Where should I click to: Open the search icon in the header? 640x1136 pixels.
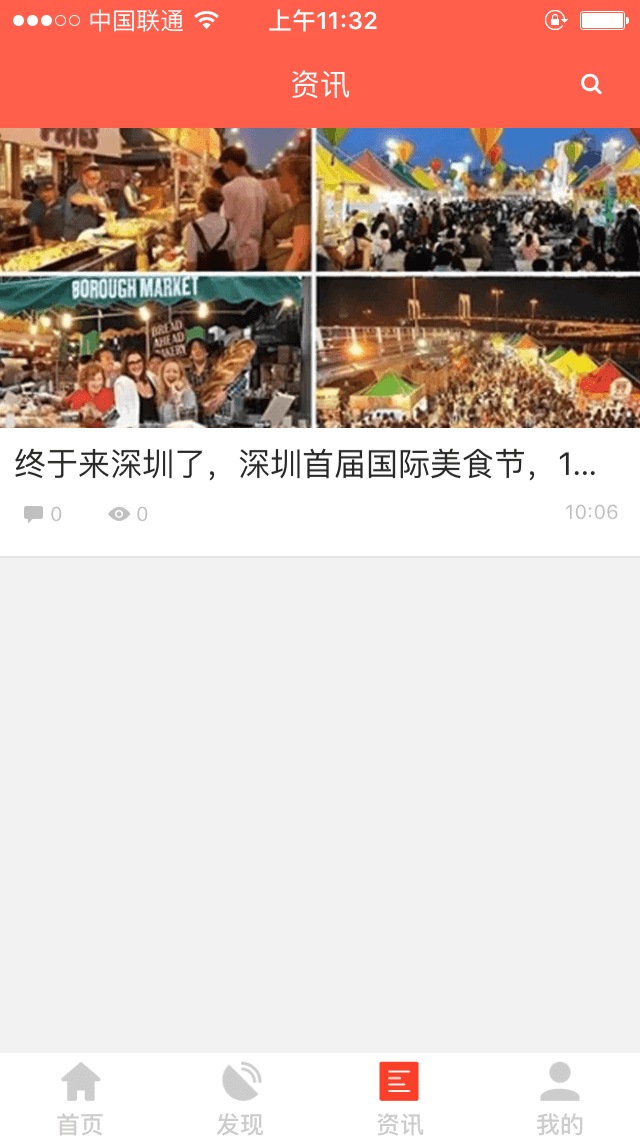click(x=591, y=85)
